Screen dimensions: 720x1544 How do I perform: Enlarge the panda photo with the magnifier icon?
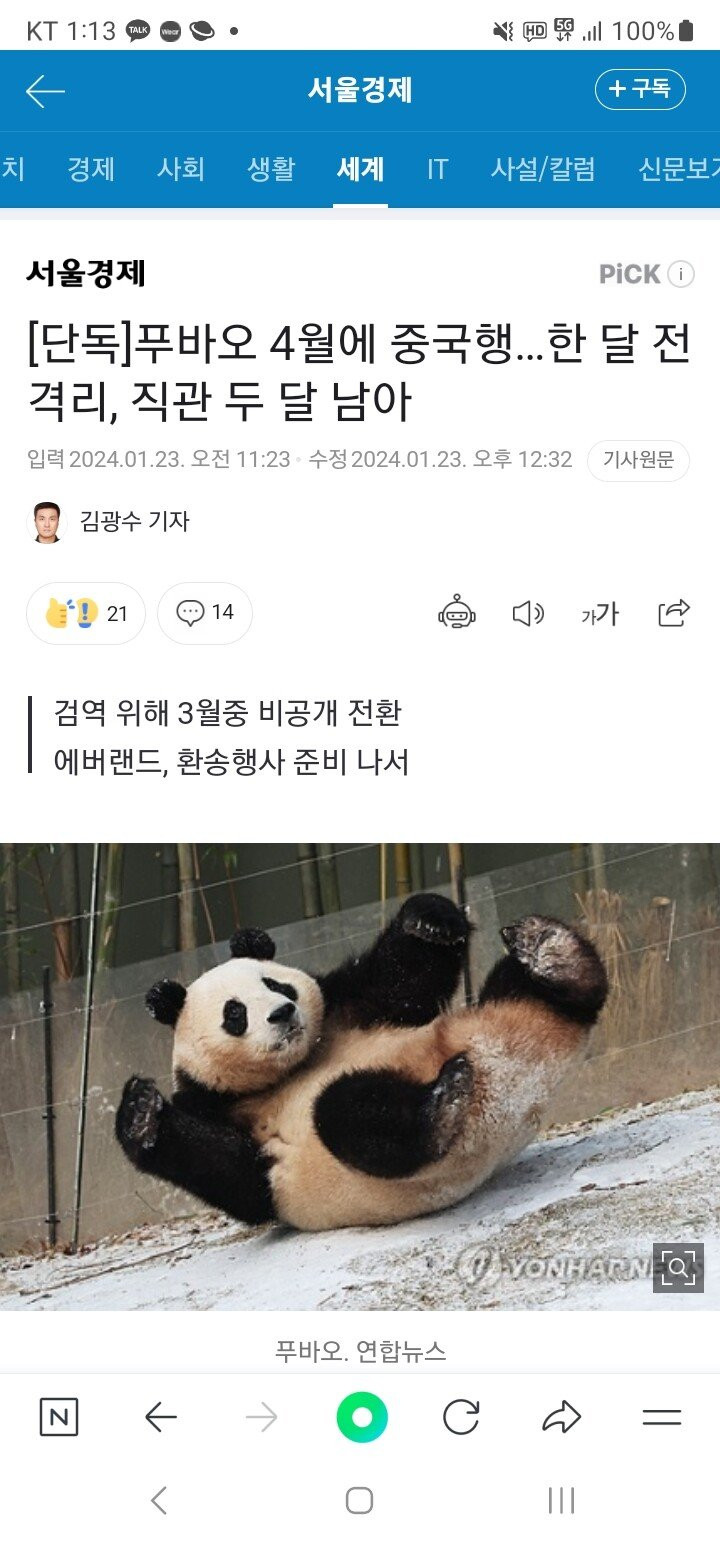point(678,1268)
